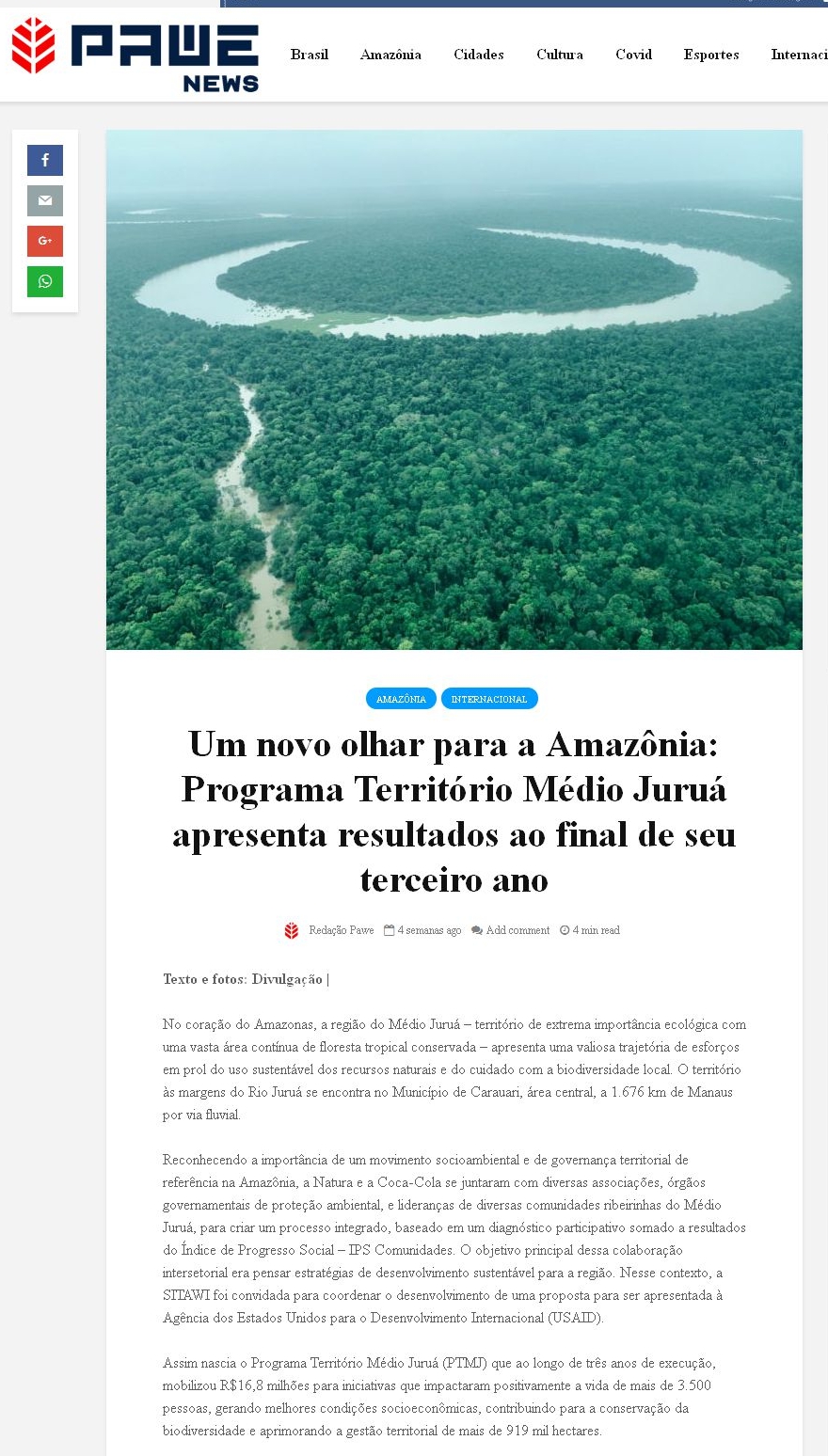
Task: Go to the Esportes section
Action: pos(711,55)
